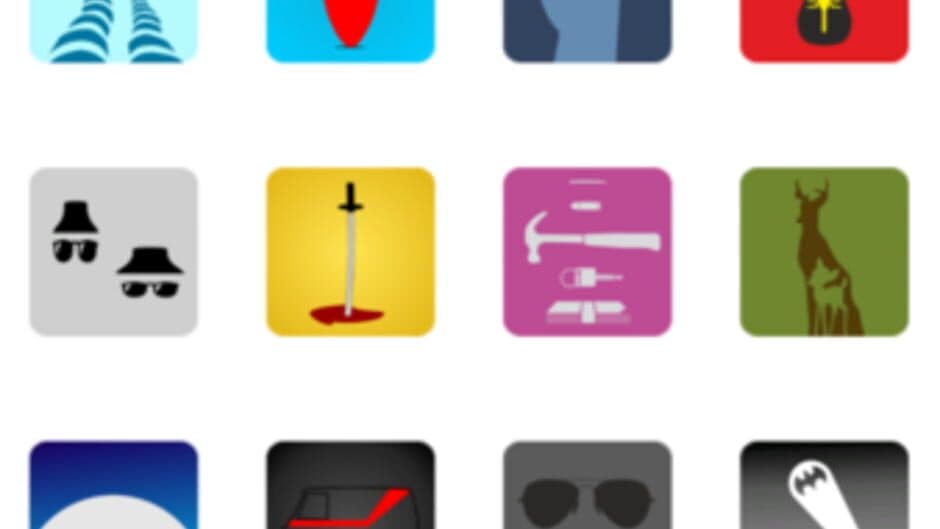Tap the light blue striped legs tile
Image resolution: width=940 pixels, height=529 pixels.
click(113, 30)
